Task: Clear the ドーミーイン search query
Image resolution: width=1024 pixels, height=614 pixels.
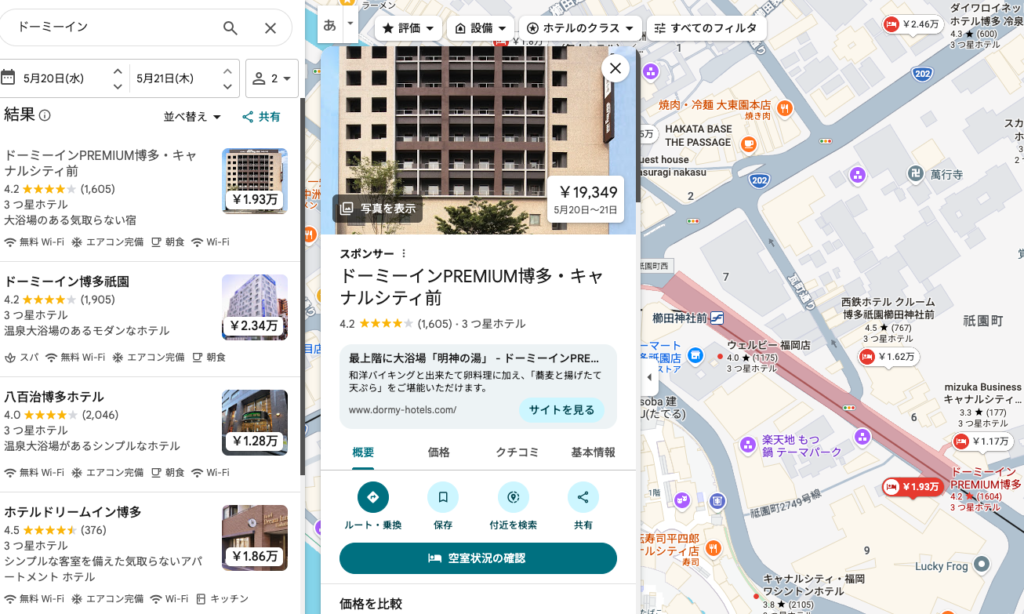Action: pos(270,28)
